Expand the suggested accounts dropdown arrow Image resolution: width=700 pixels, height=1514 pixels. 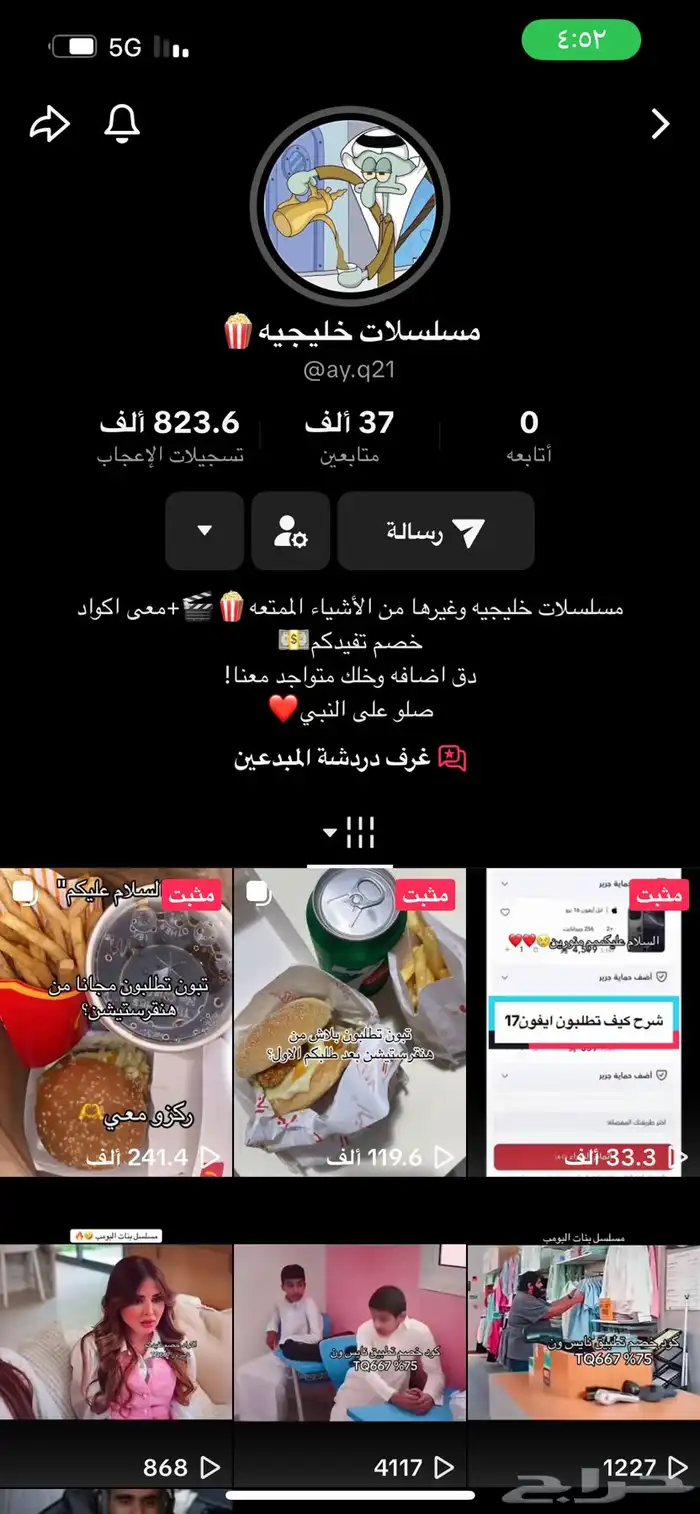(205, 531)
